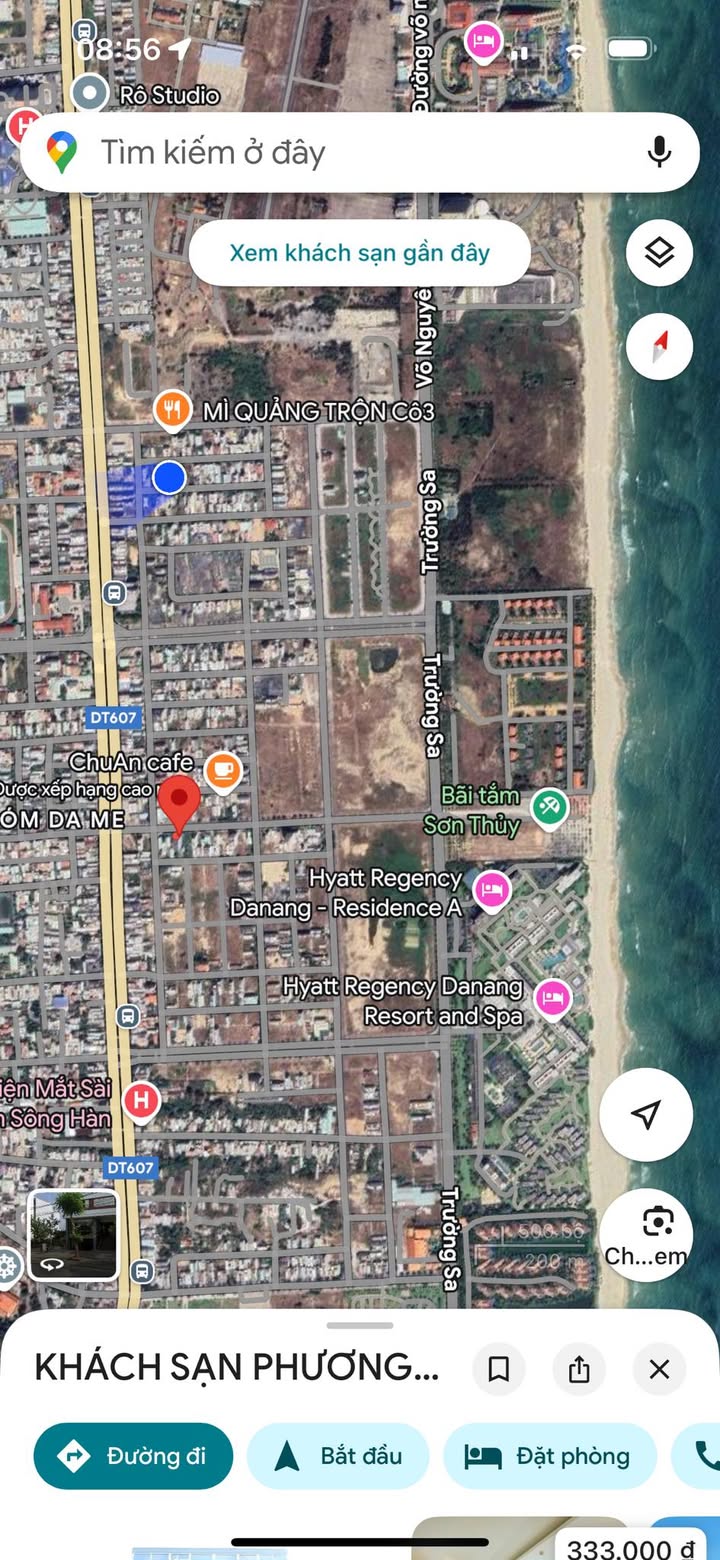Reset map orientation with the compass
Image resolution: width=720 pixels, height=1560 pixels.
click(x=659, y=346)
